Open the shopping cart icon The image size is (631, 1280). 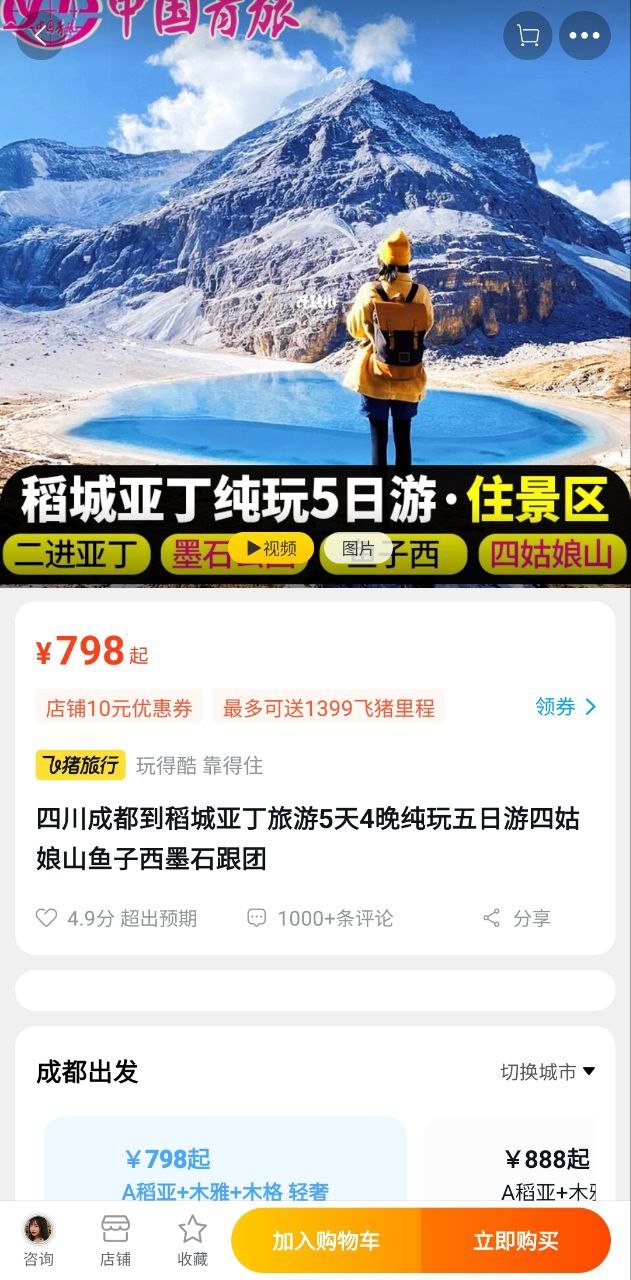(528, 36)
